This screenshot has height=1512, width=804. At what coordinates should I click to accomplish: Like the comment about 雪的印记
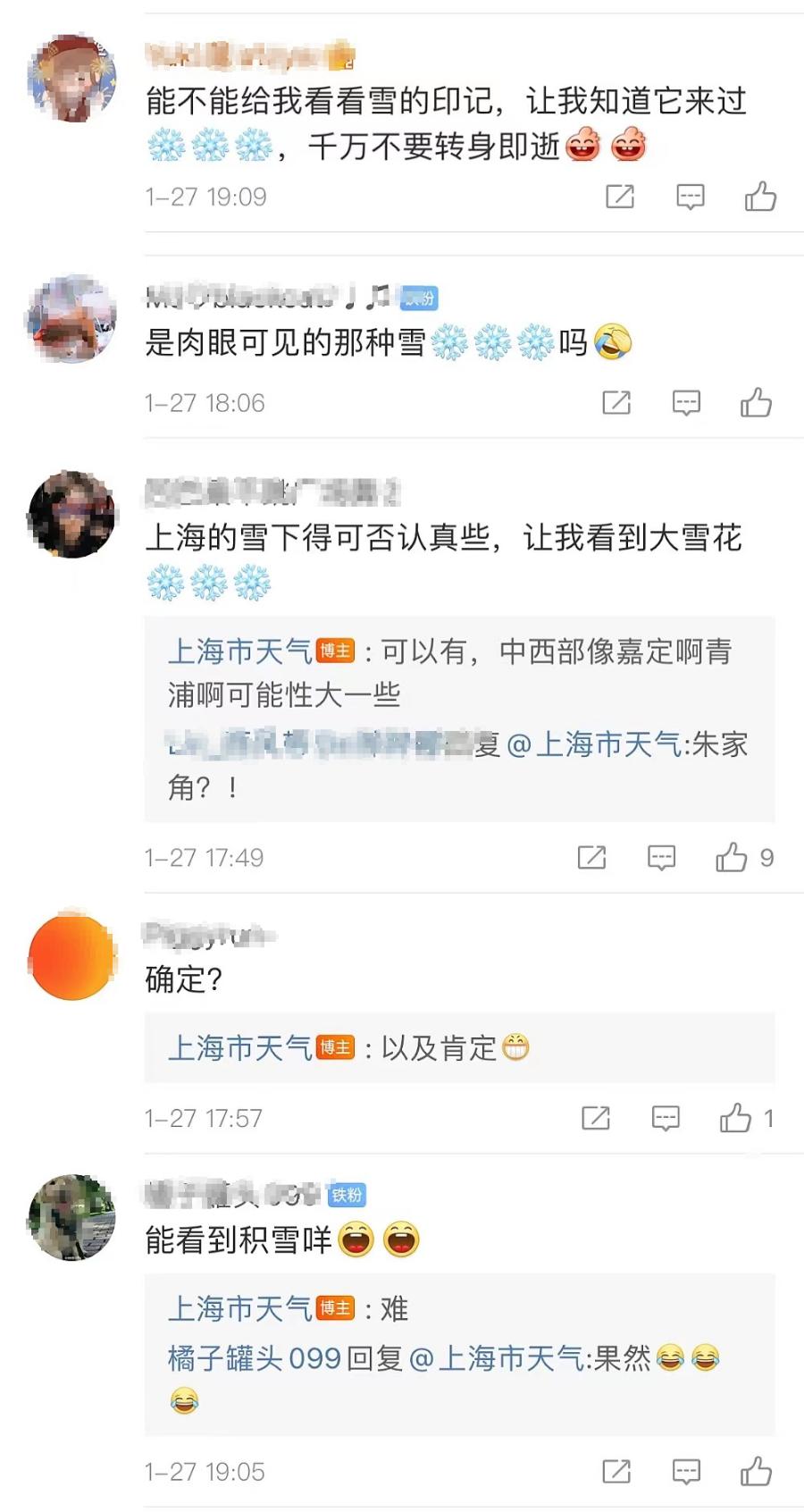point(760,197)
